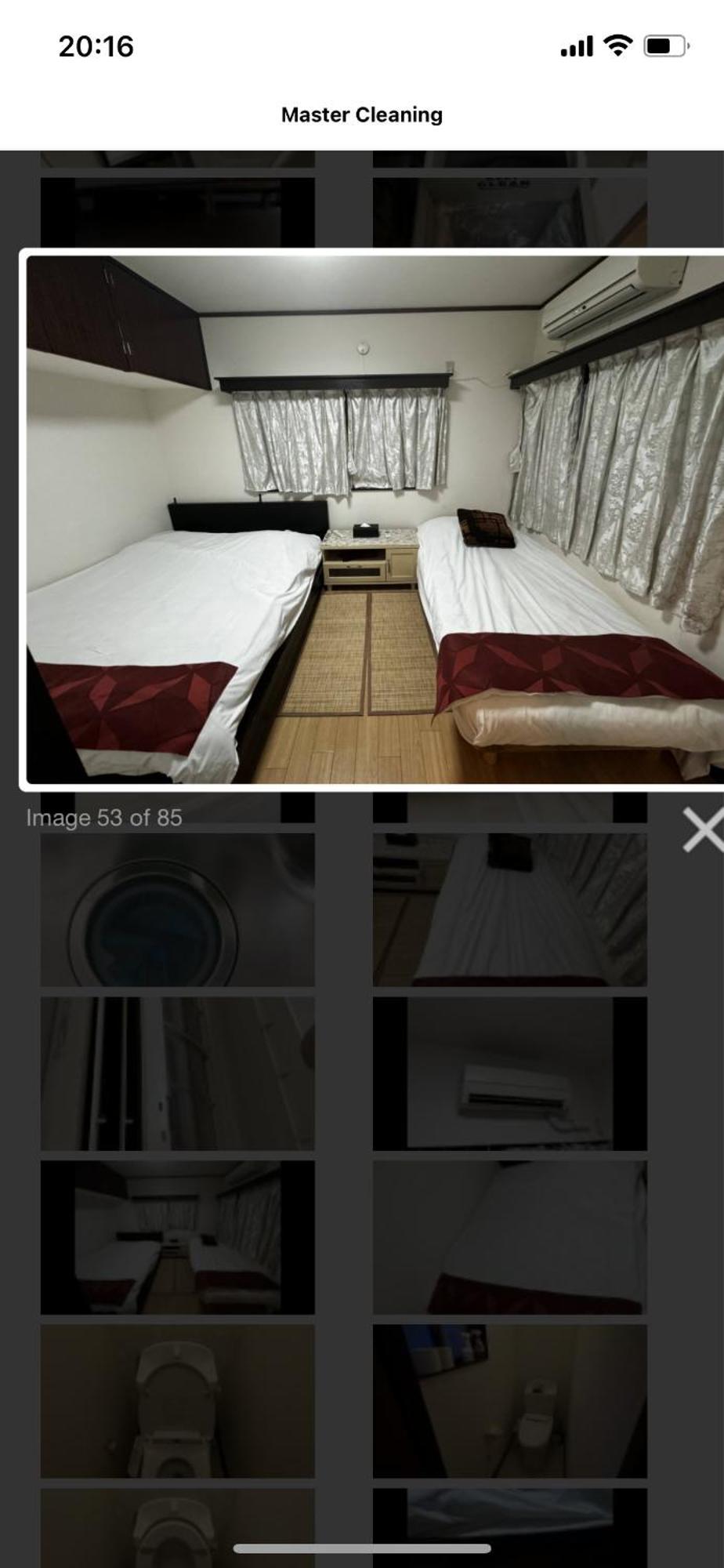Open the bed corner red runner thumbnail
Viewport: 724px width, 1568px height.
509,1237
